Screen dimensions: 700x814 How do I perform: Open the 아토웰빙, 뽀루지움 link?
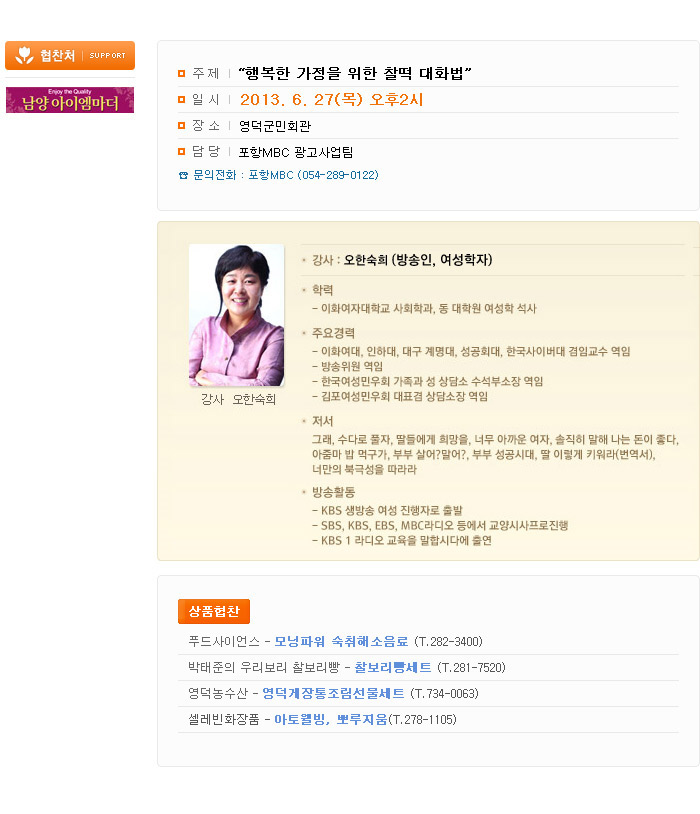(330, 719)
